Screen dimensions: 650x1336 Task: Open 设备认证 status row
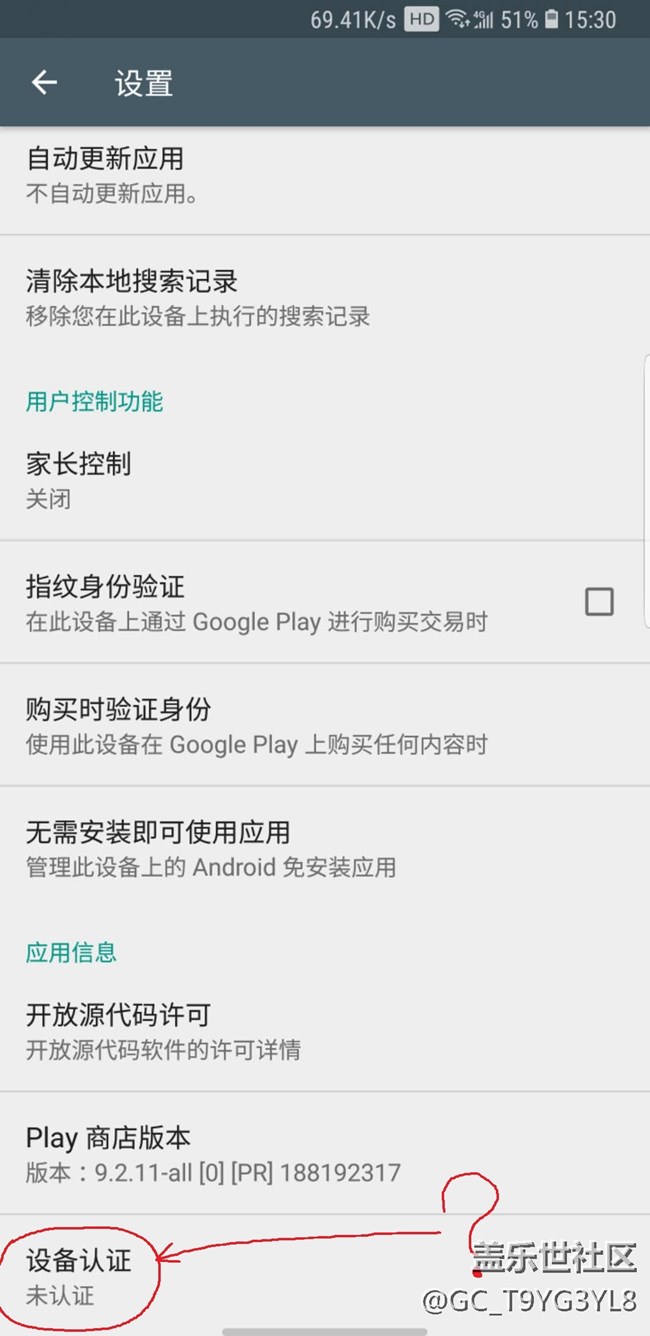tap(80, 1276)
